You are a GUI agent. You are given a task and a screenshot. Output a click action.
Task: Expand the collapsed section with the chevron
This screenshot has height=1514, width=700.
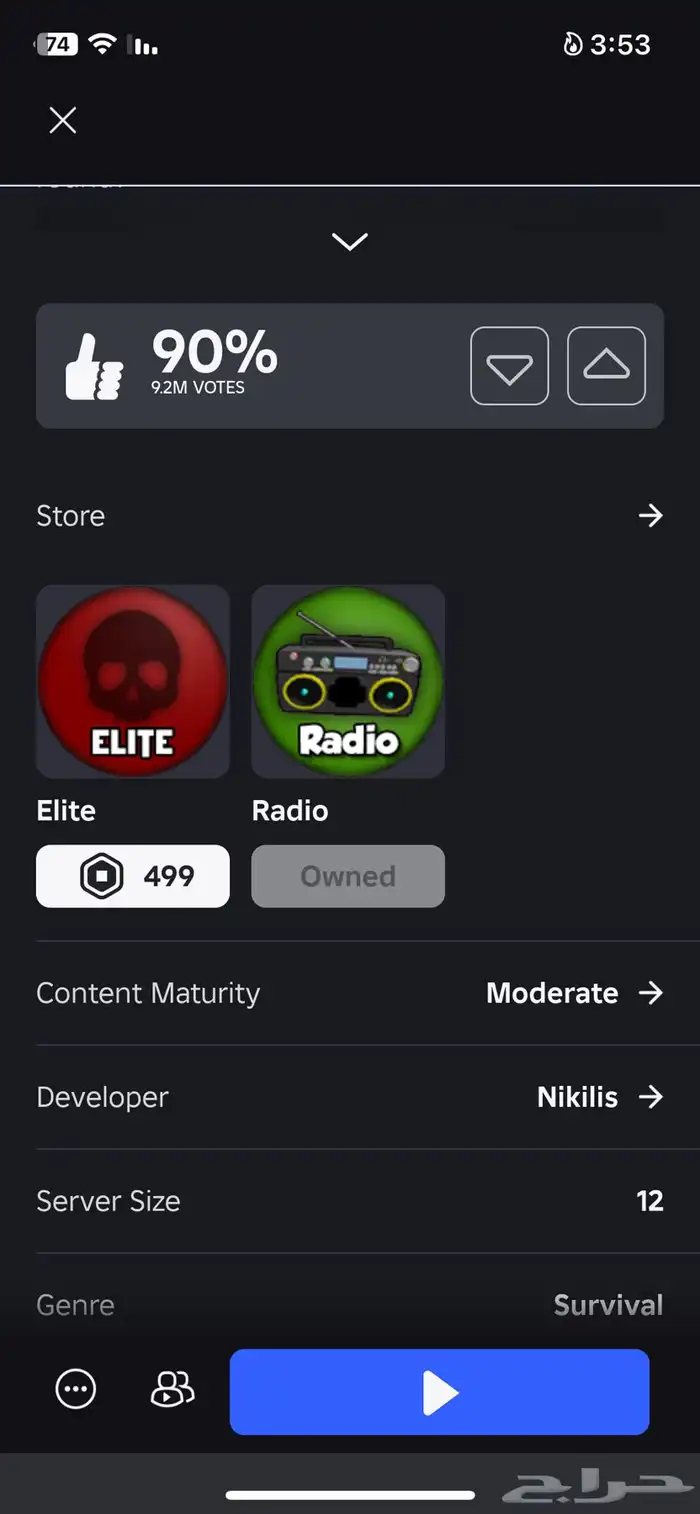(350, 242)
